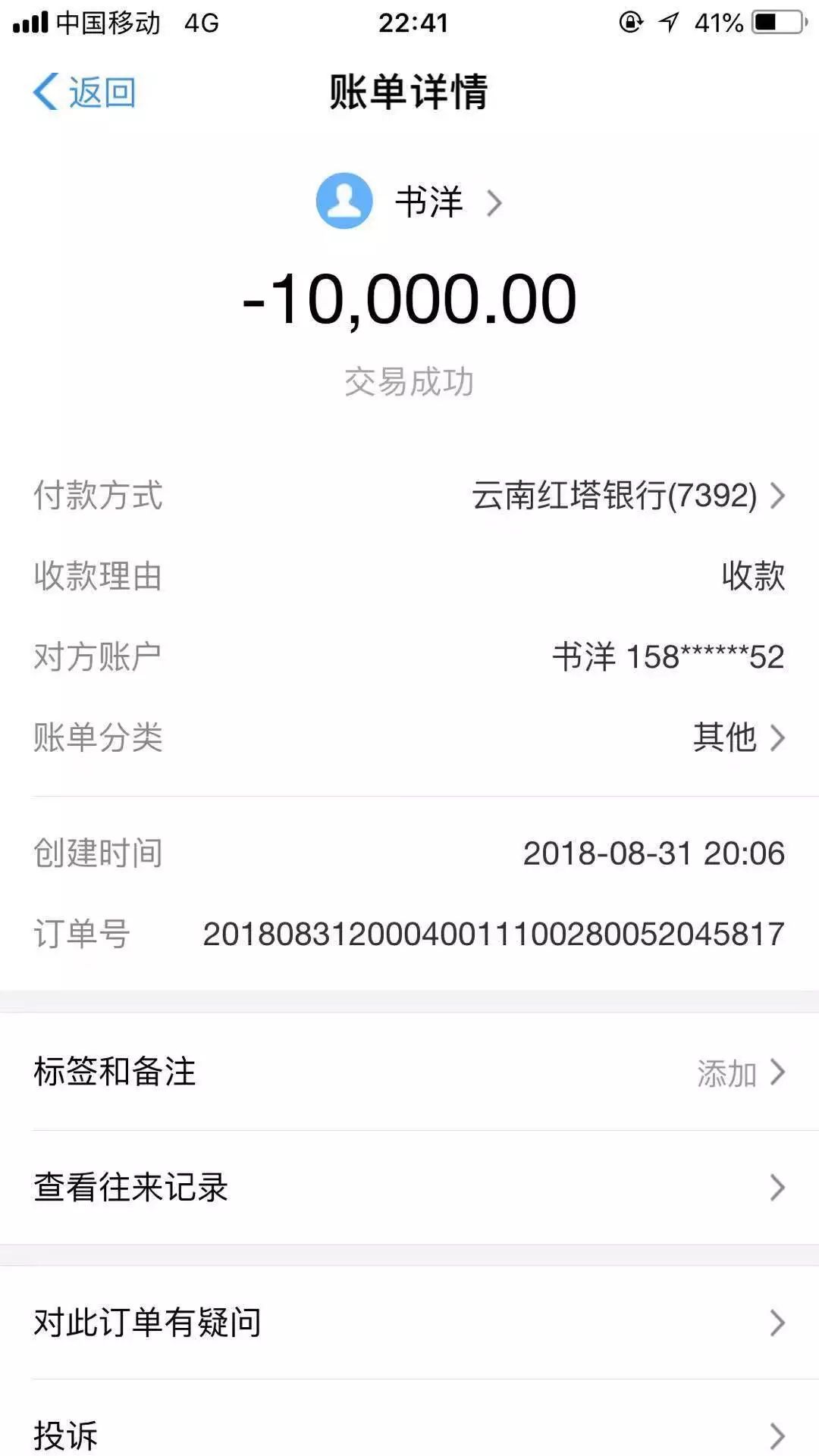Screen dimensions: 819x1456
Task: Open contact profile via 书洋 name arrow
Action: tap(497, 201)
